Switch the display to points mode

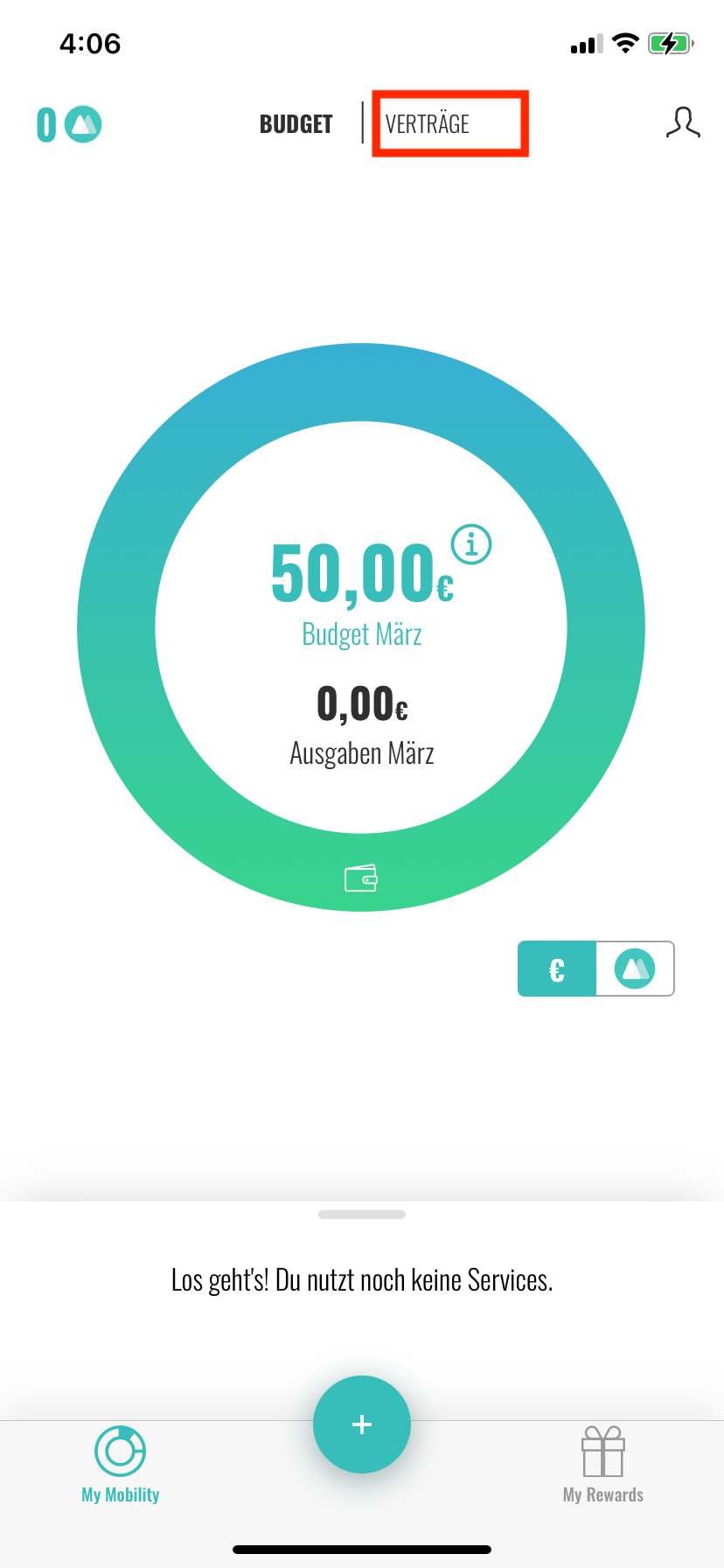point(635,969)
